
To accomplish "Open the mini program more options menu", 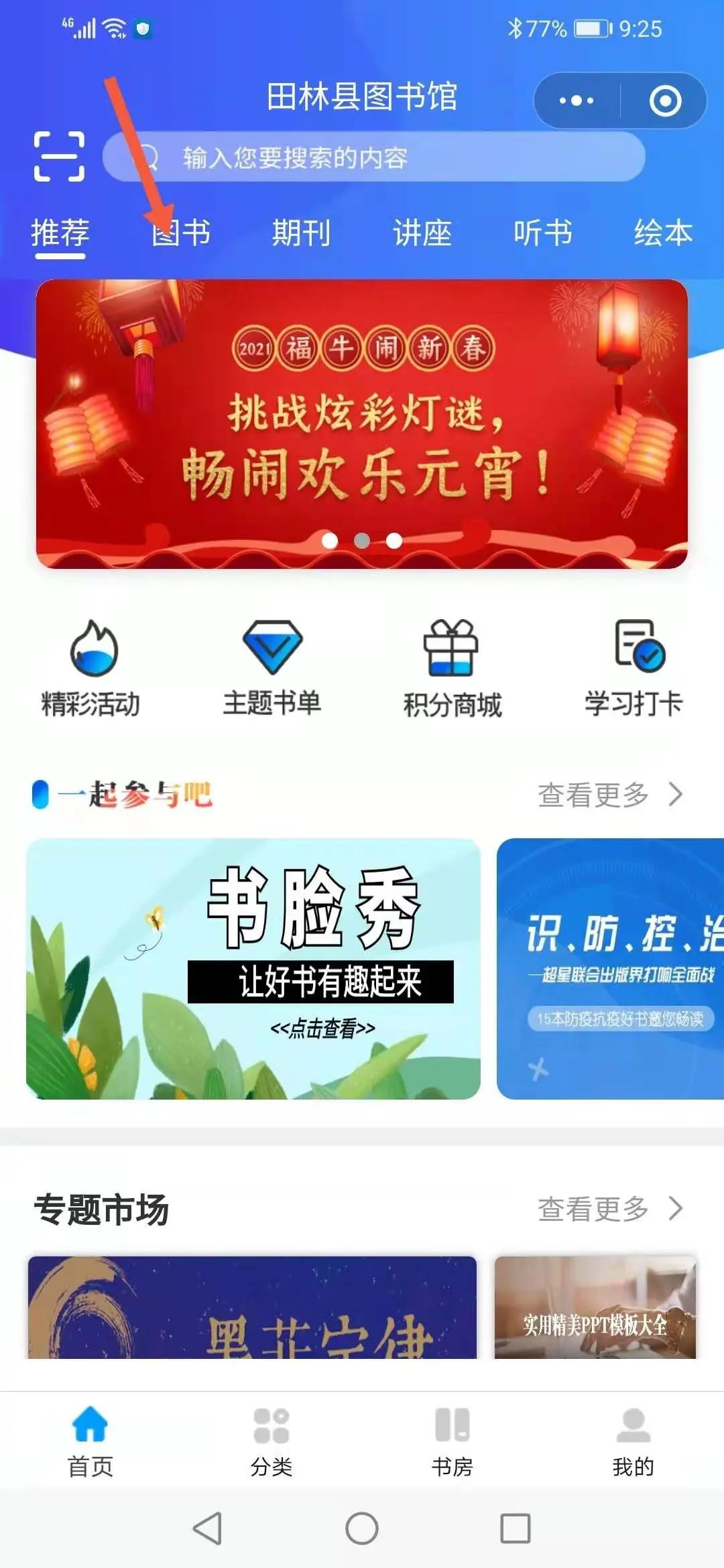I will 577,101.
